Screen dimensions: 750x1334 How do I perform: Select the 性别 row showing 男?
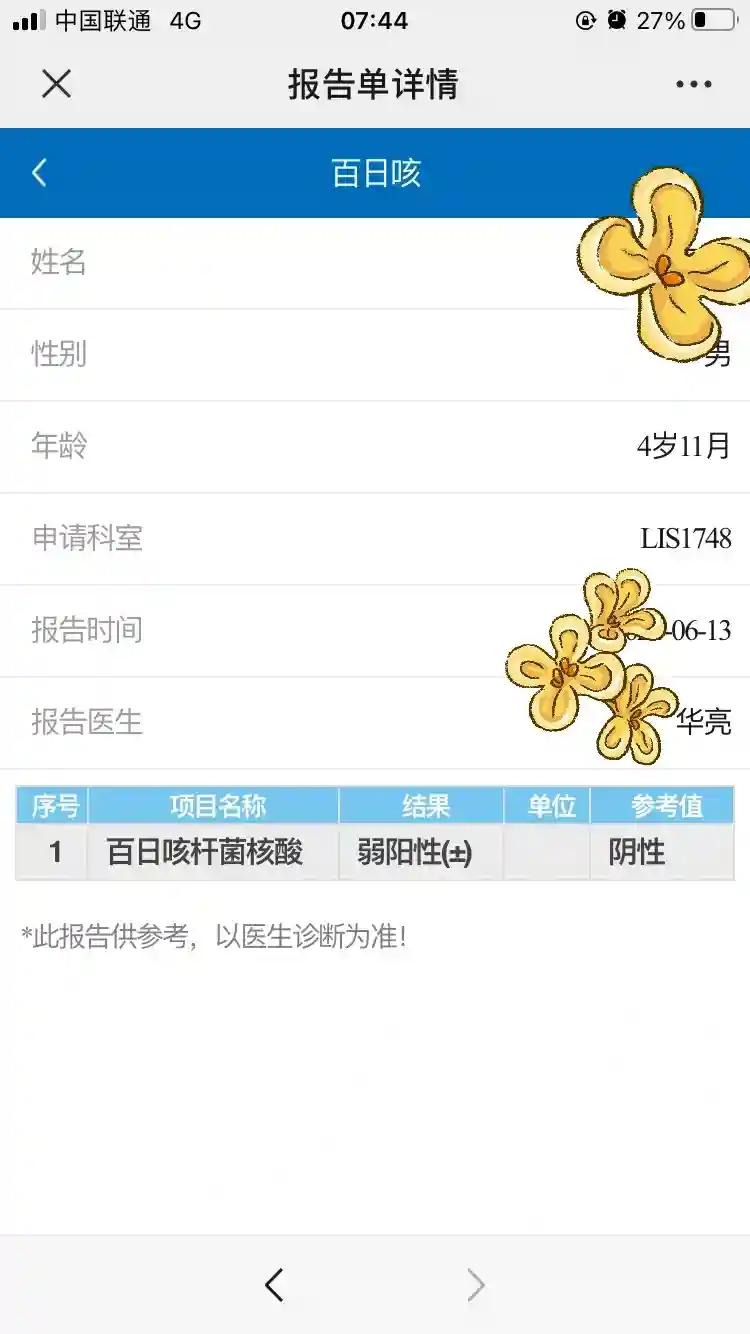pyautogui.click(x=375, y=355)
